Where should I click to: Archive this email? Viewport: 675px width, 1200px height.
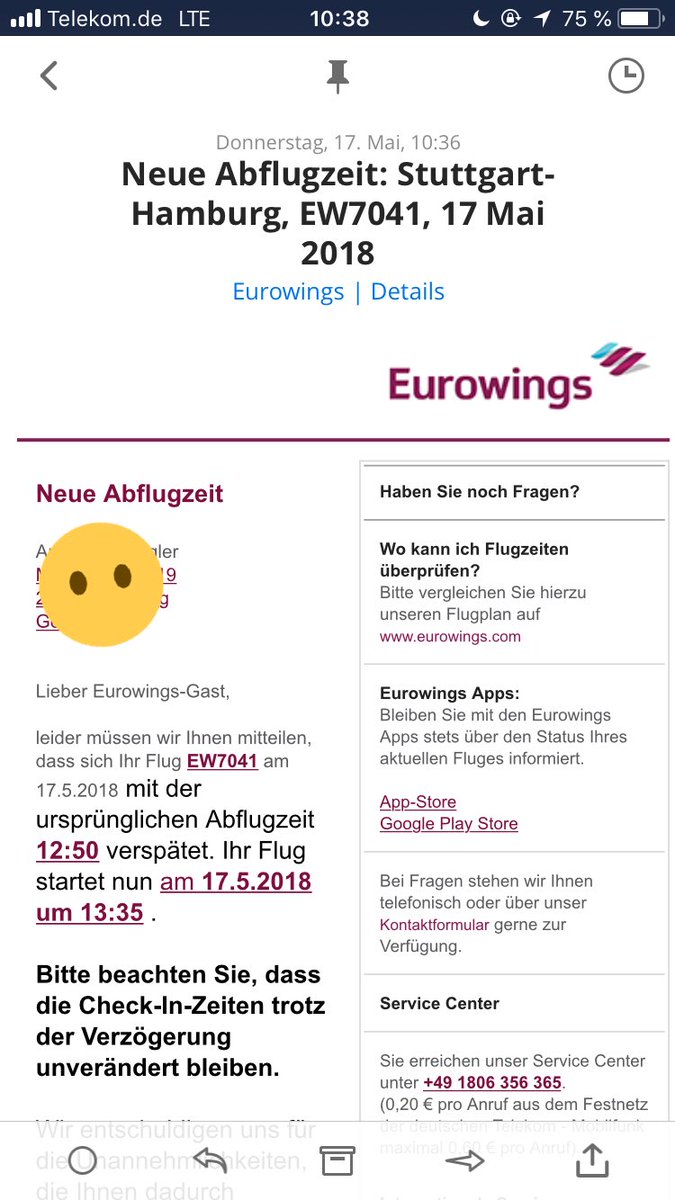337,1160
